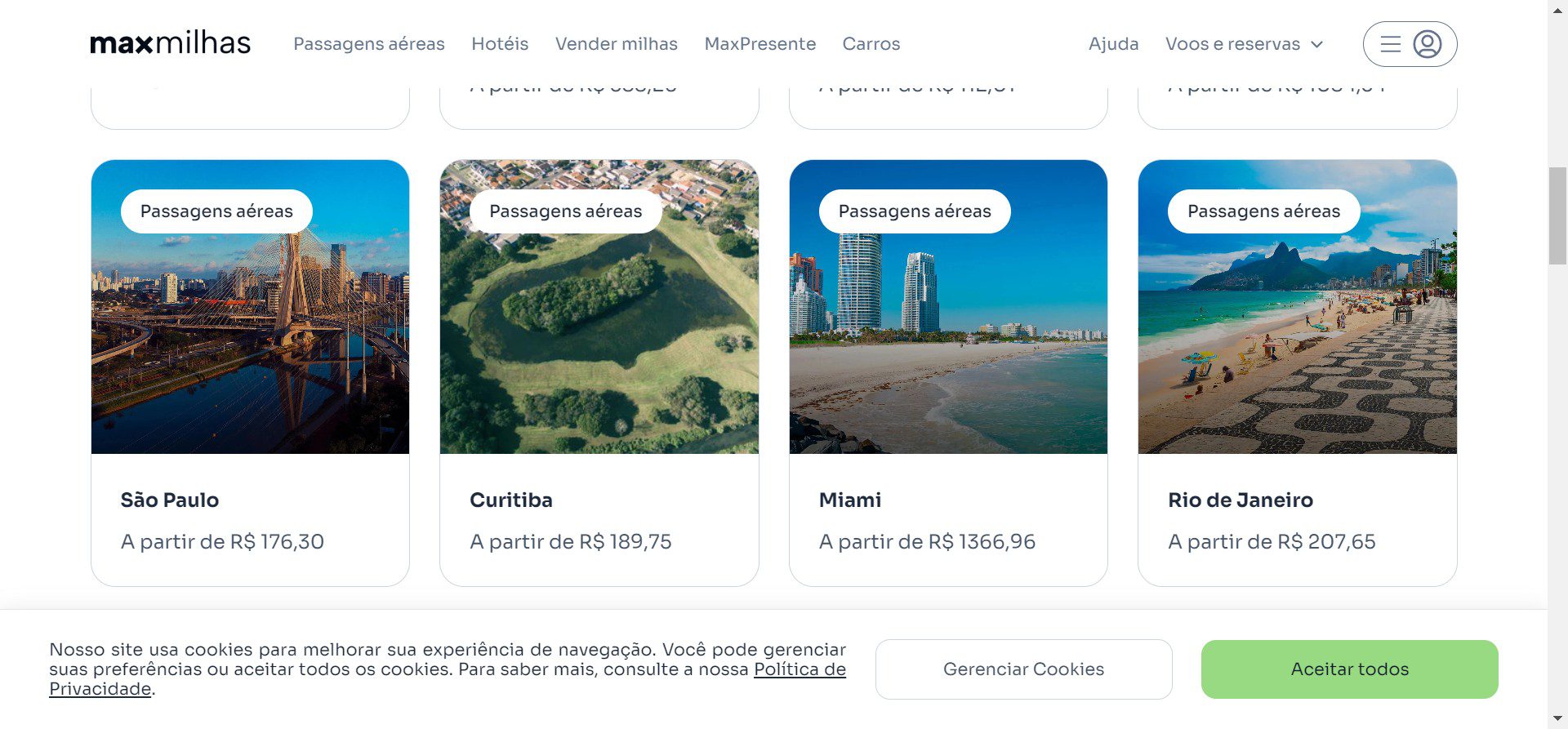This screenshot has width=1568, height=729.
Task: Visit the MaxPresente page
Action: 759,44
